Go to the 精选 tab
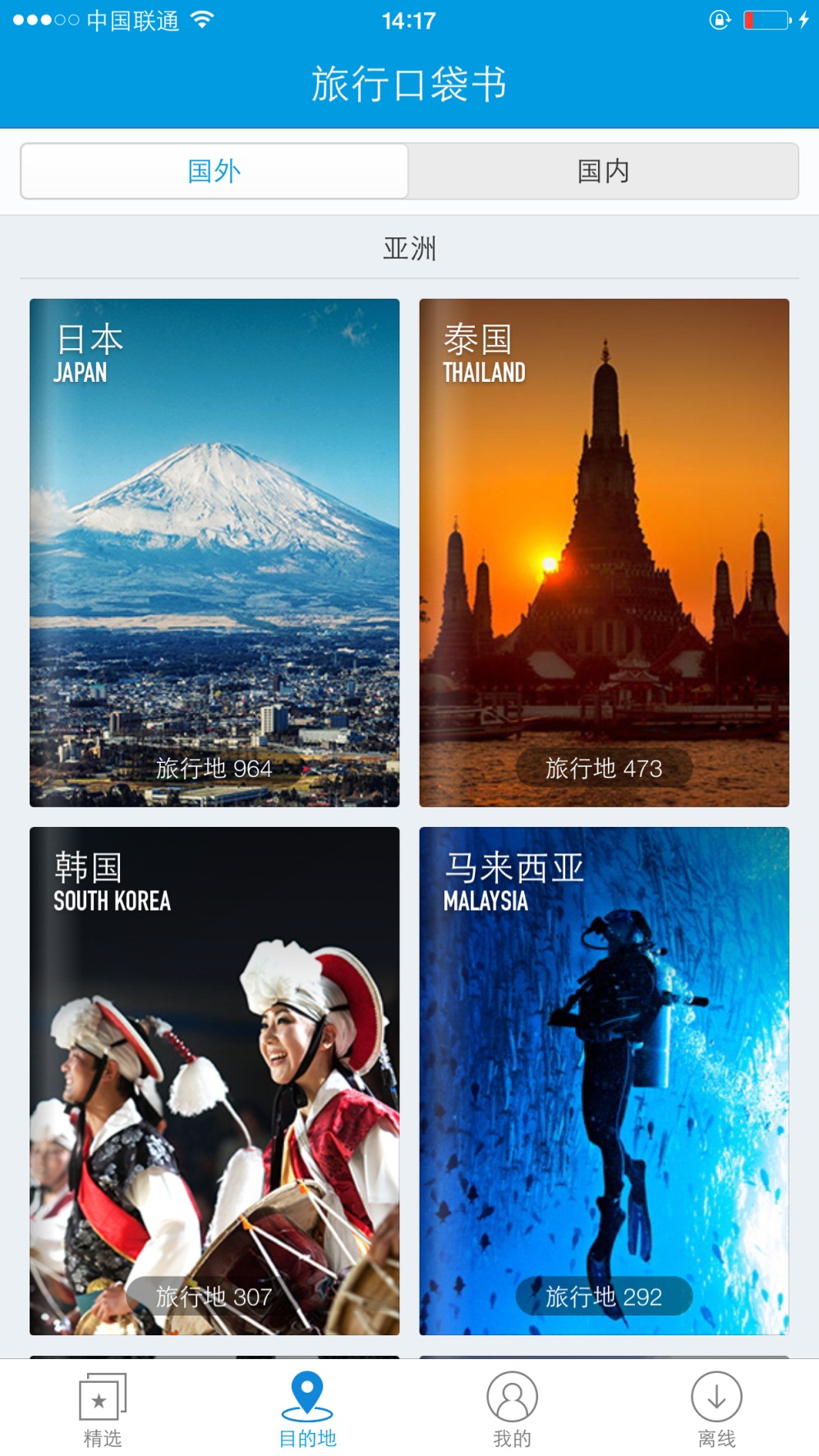Viewport: 819px width, 1456px height. pos(103,1409)
